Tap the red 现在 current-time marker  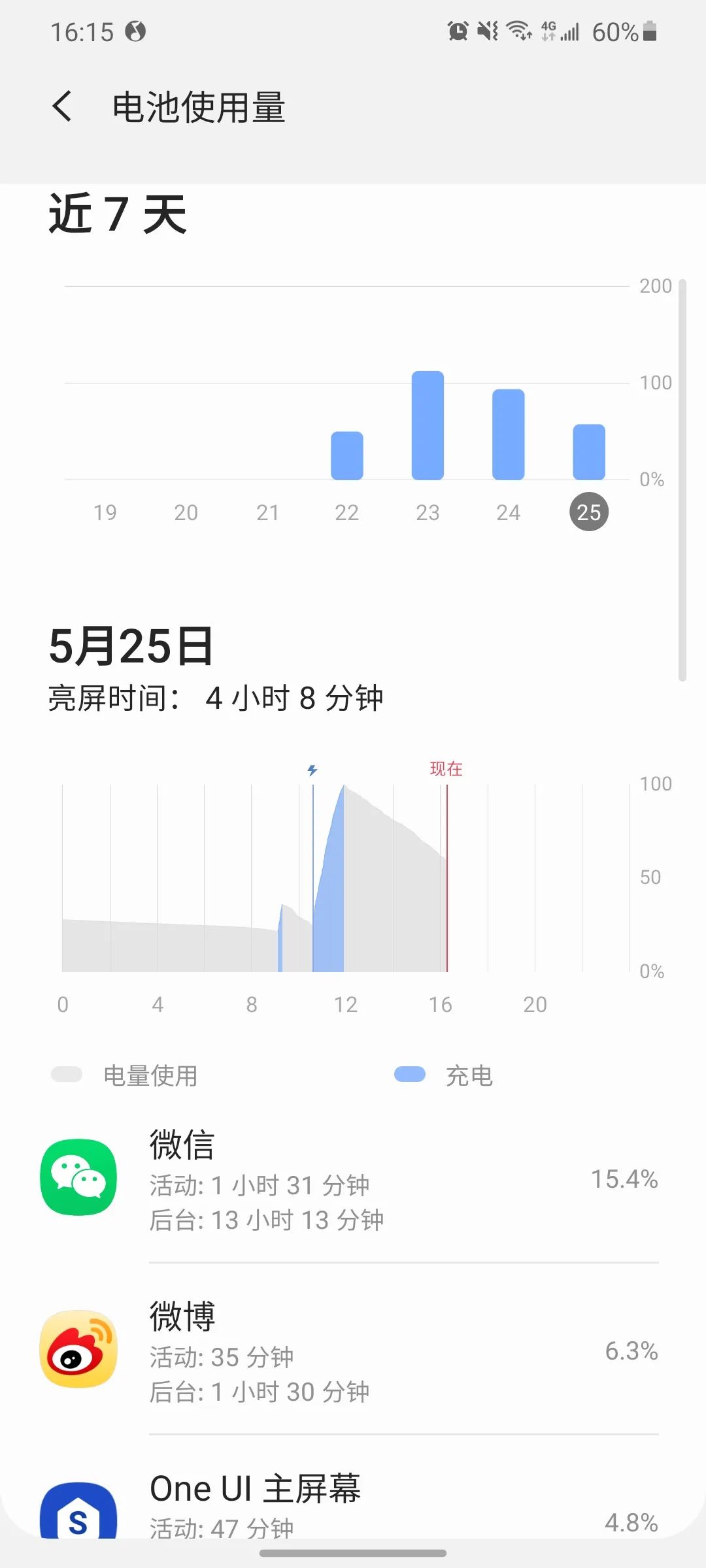[446, 769]
